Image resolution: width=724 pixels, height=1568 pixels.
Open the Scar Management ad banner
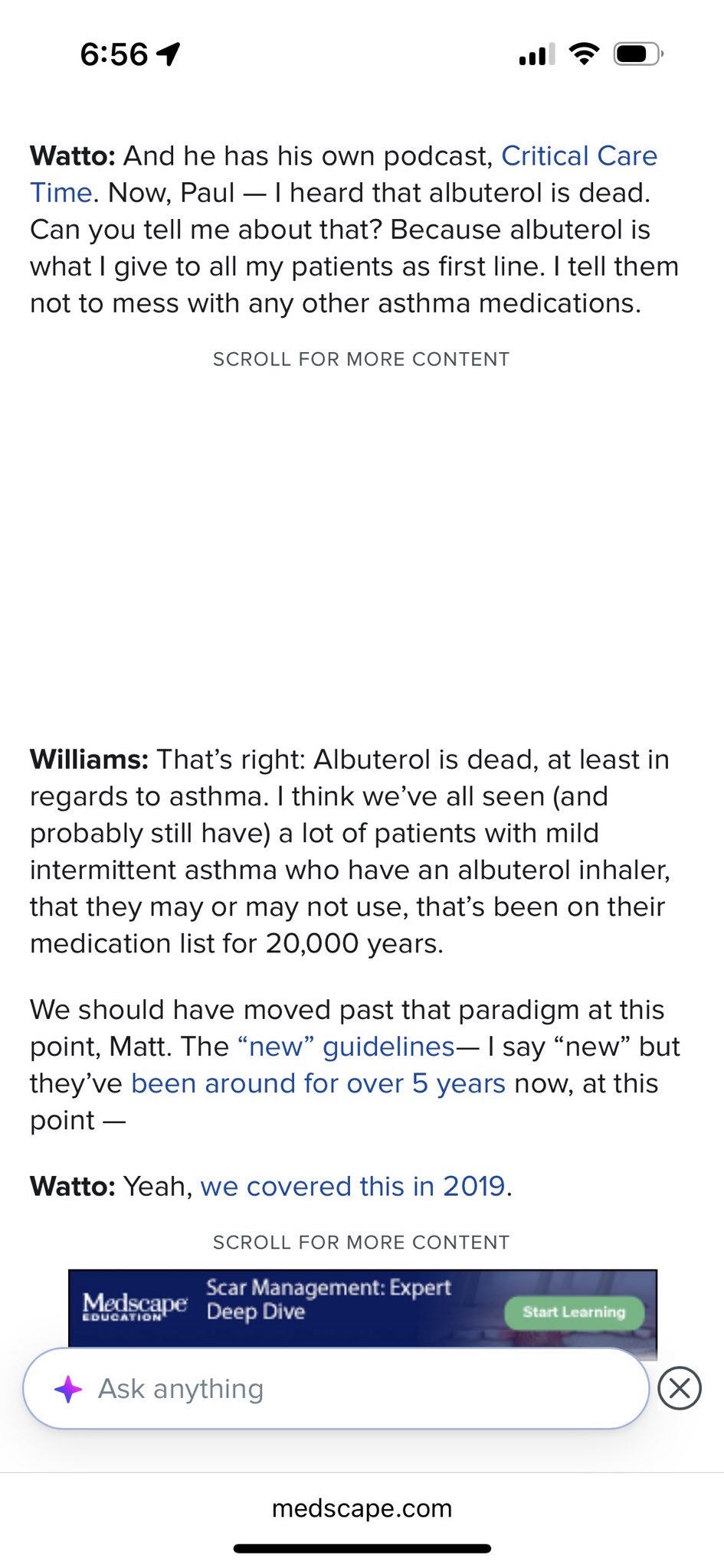329,1300
